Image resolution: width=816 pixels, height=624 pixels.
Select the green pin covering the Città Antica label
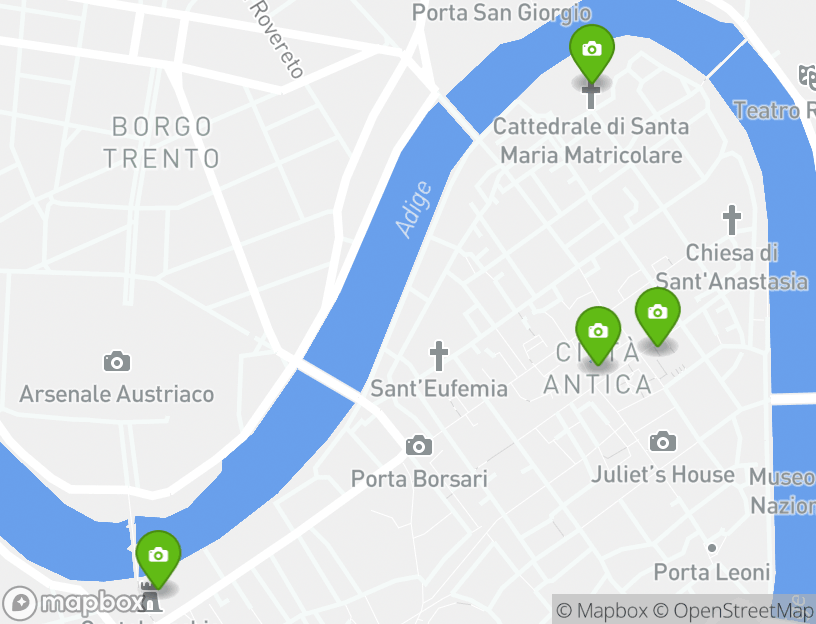[x=598, y=332]
